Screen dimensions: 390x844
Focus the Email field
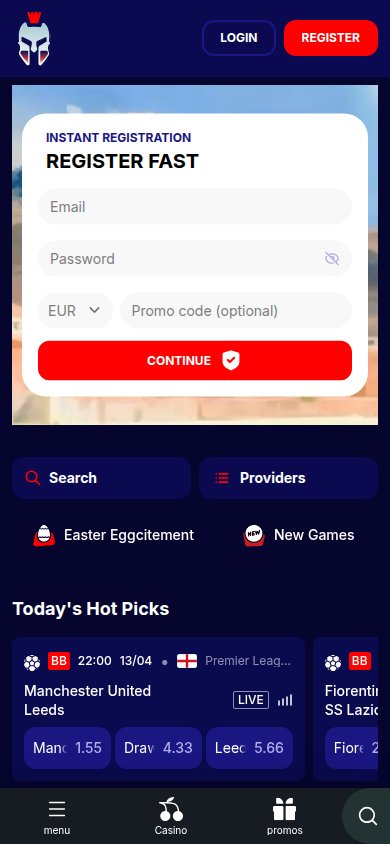(195, 207)
